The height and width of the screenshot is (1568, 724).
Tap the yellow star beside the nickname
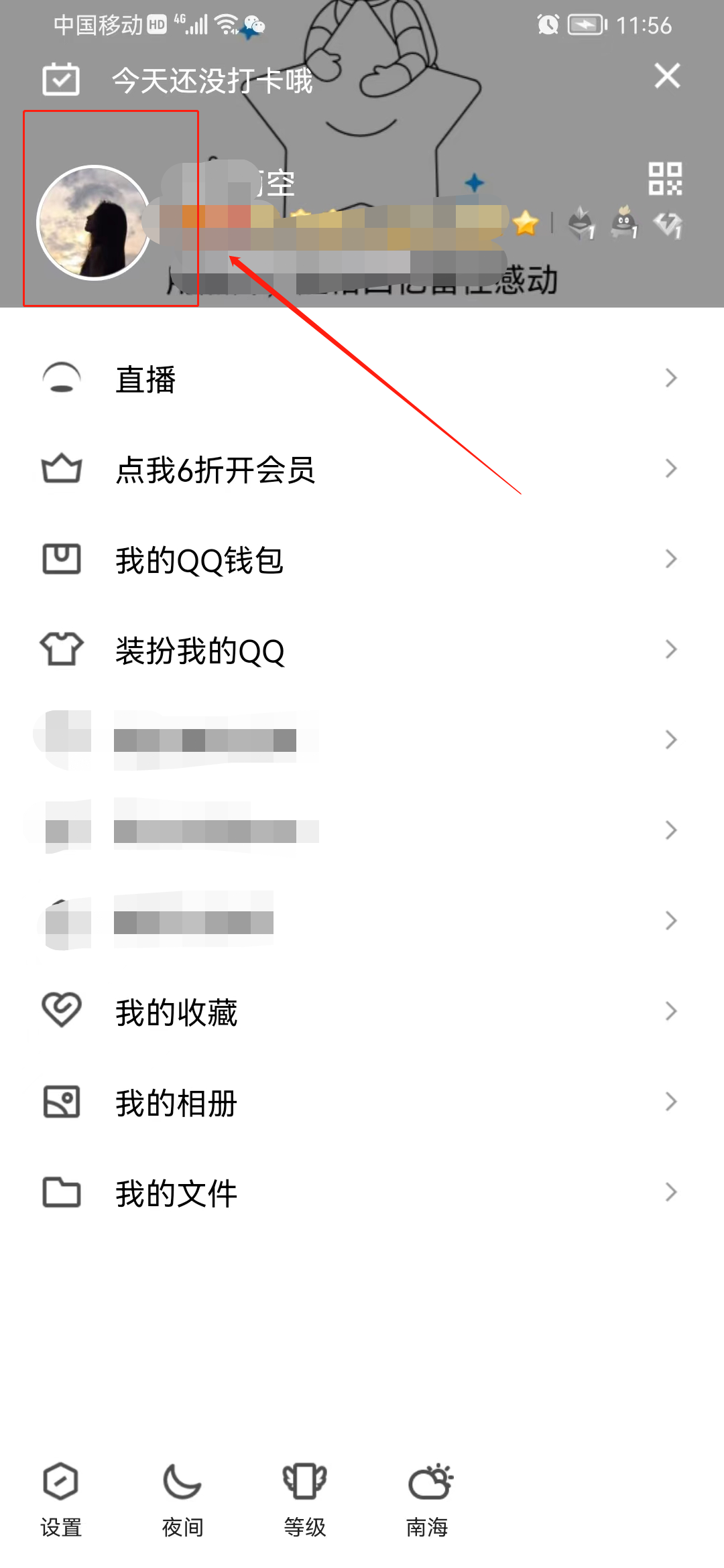click(x=527, y=222)
